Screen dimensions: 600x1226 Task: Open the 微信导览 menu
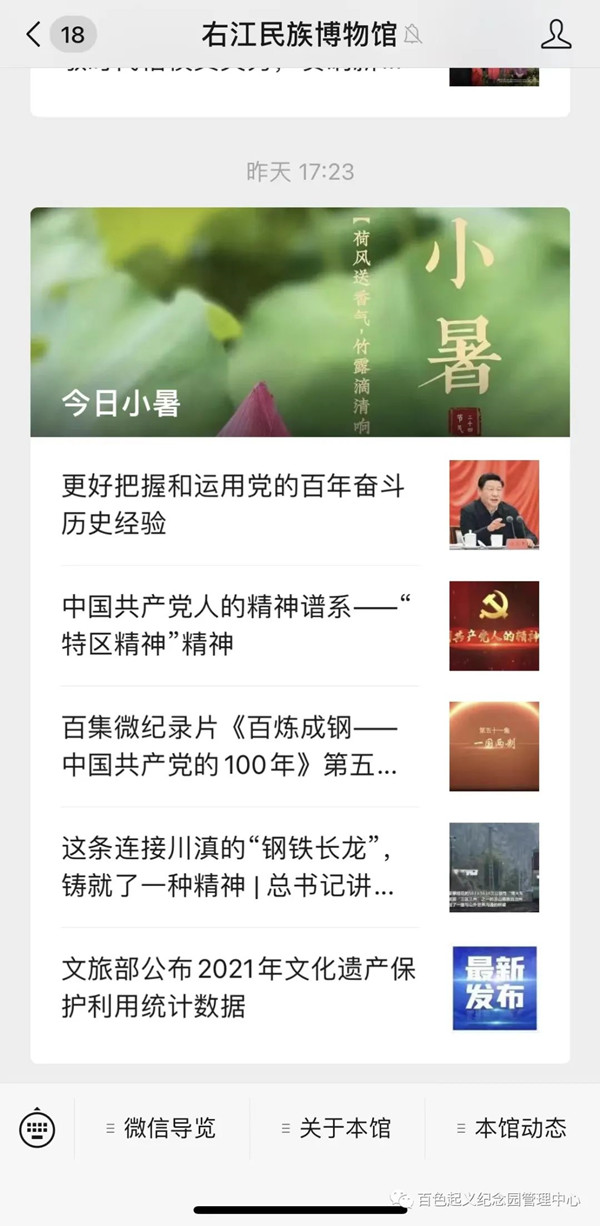click(161, 1129)
